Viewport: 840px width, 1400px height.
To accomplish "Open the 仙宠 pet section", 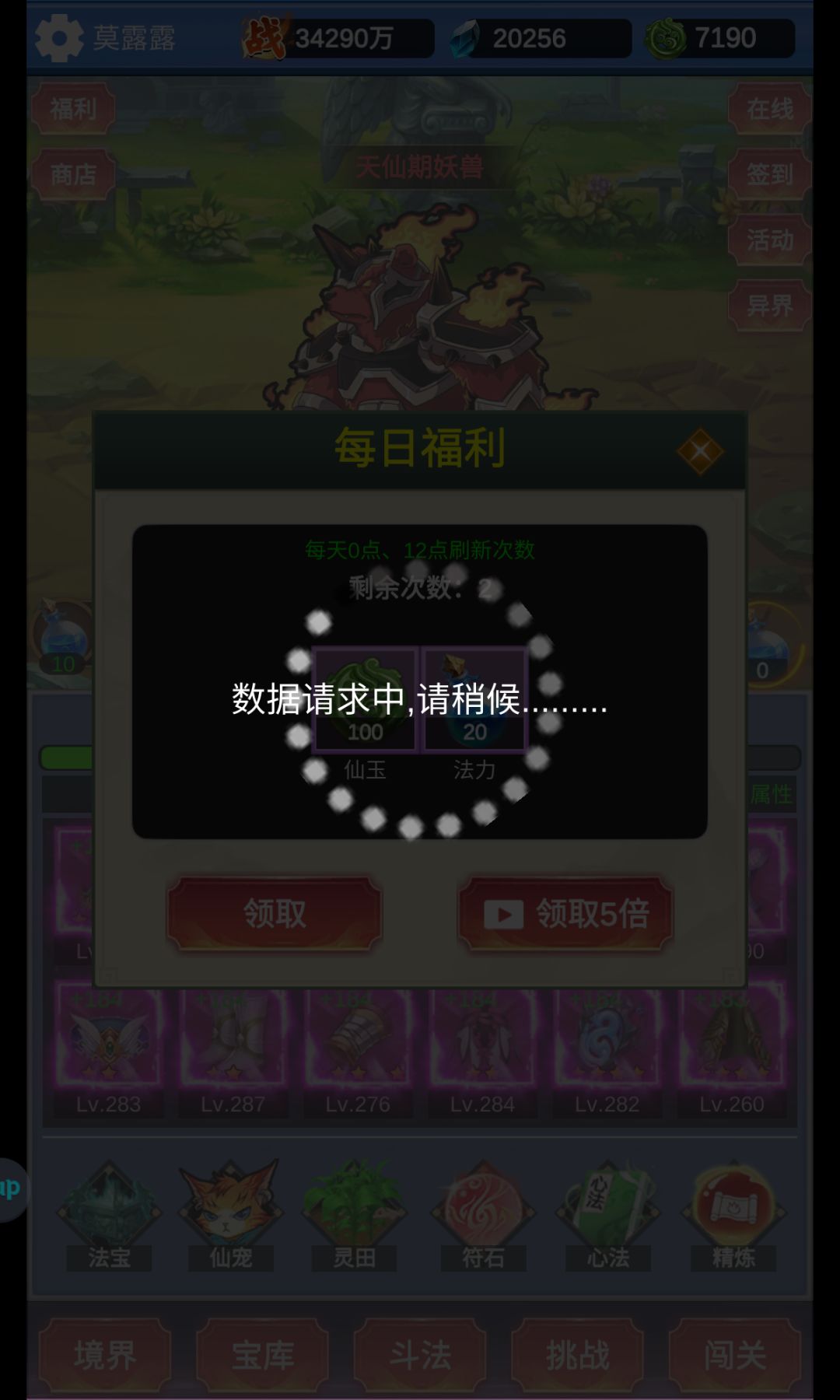I will (231, 1215).
